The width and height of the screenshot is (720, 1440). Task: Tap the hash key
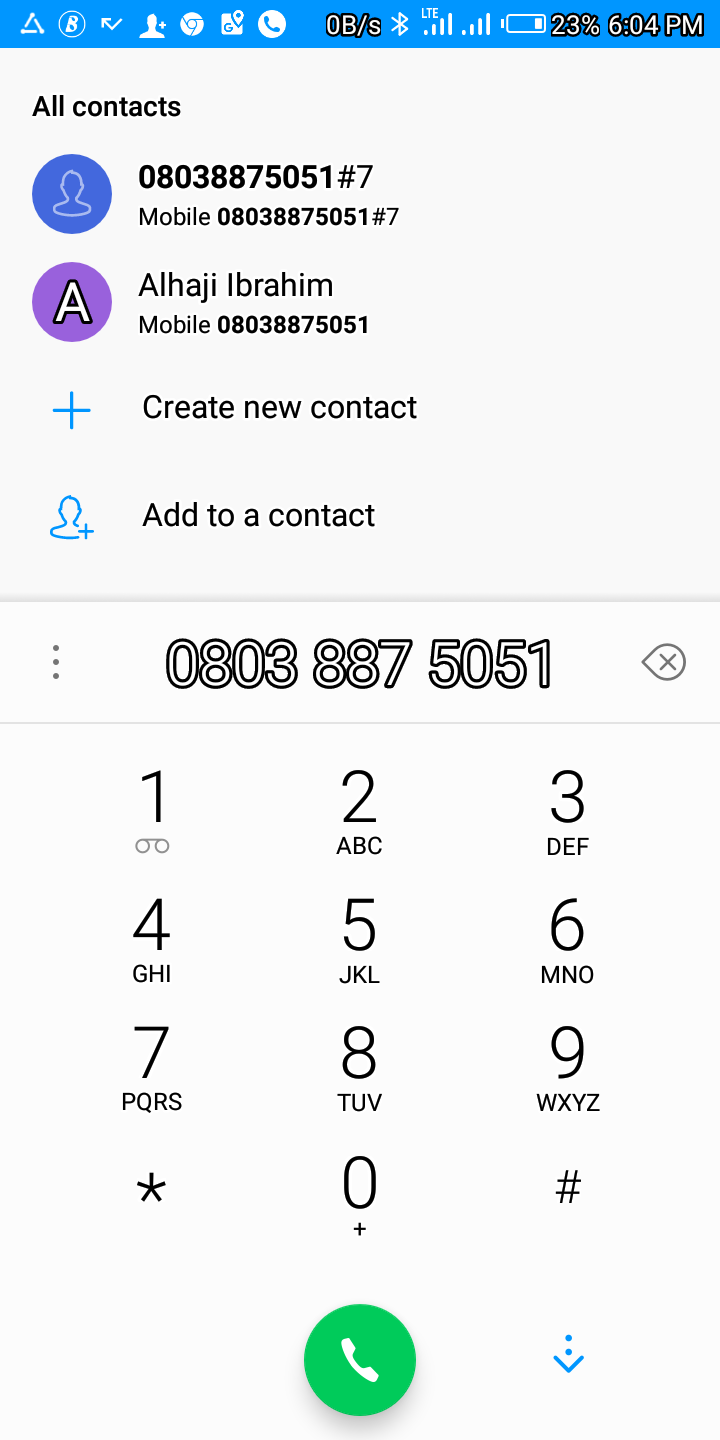point(567,1188)
